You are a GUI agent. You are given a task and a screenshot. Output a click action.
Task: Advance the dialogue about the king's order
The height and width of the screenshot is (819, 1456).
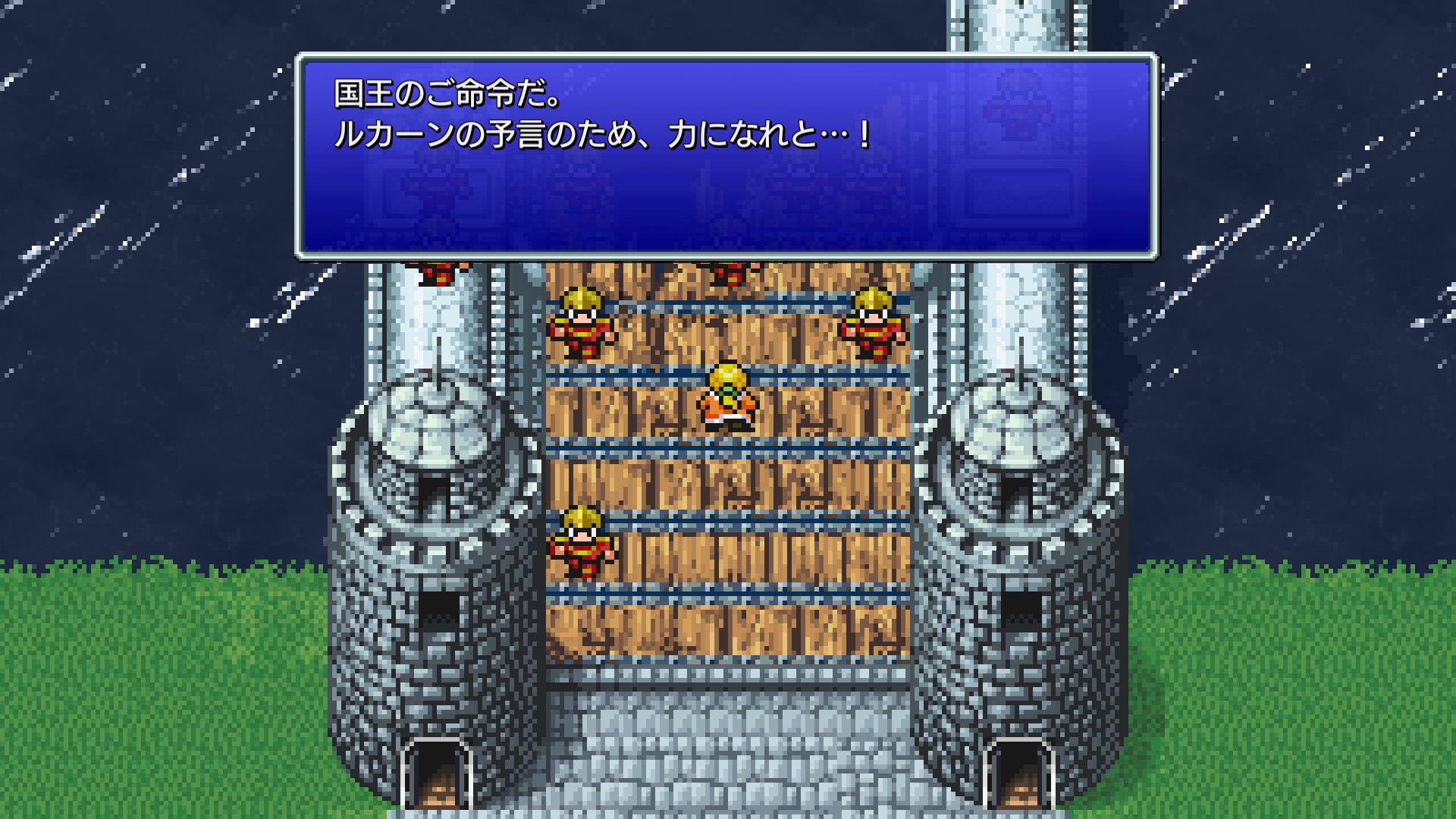coord(726,155)
